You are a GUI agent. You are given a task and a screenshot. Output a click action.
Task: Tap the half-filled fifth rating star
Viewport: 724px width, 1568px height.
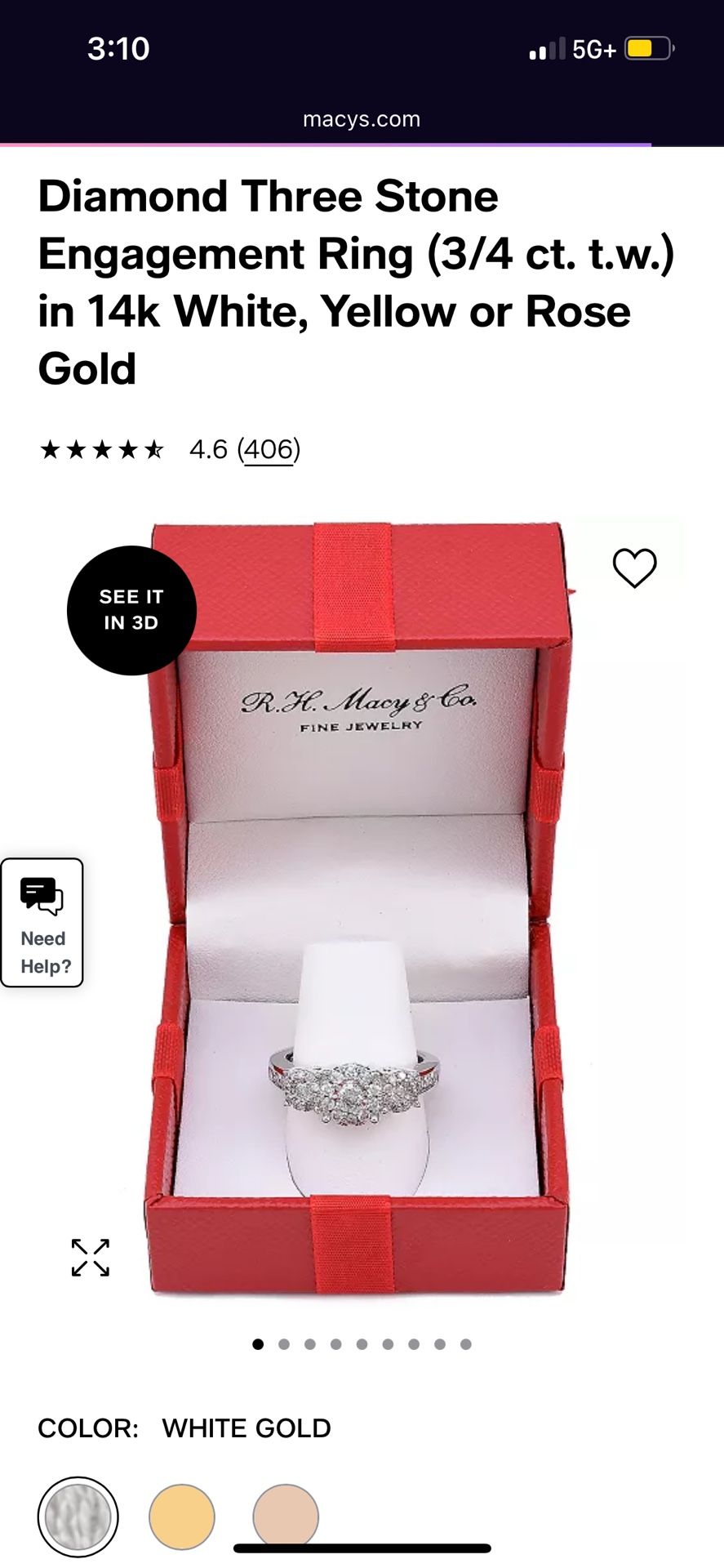click(153, 449)
